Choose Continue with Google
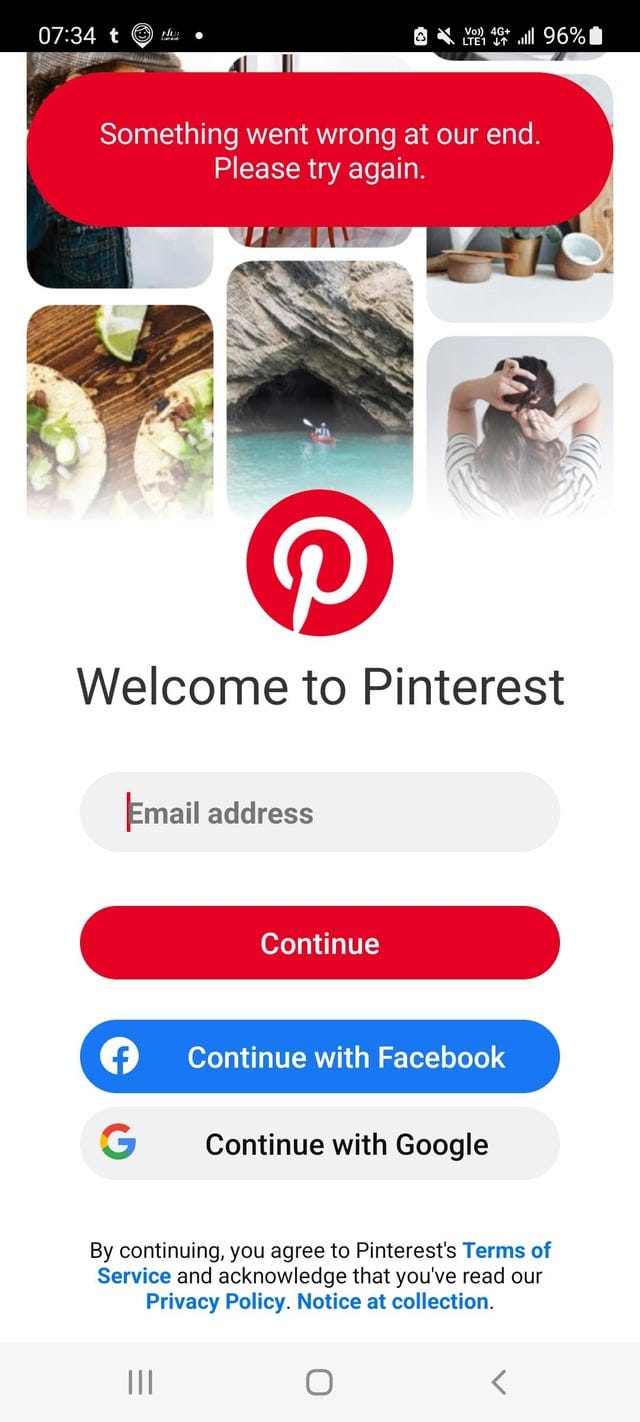This screenshot has height=1422, width=640. (320, 1144)
